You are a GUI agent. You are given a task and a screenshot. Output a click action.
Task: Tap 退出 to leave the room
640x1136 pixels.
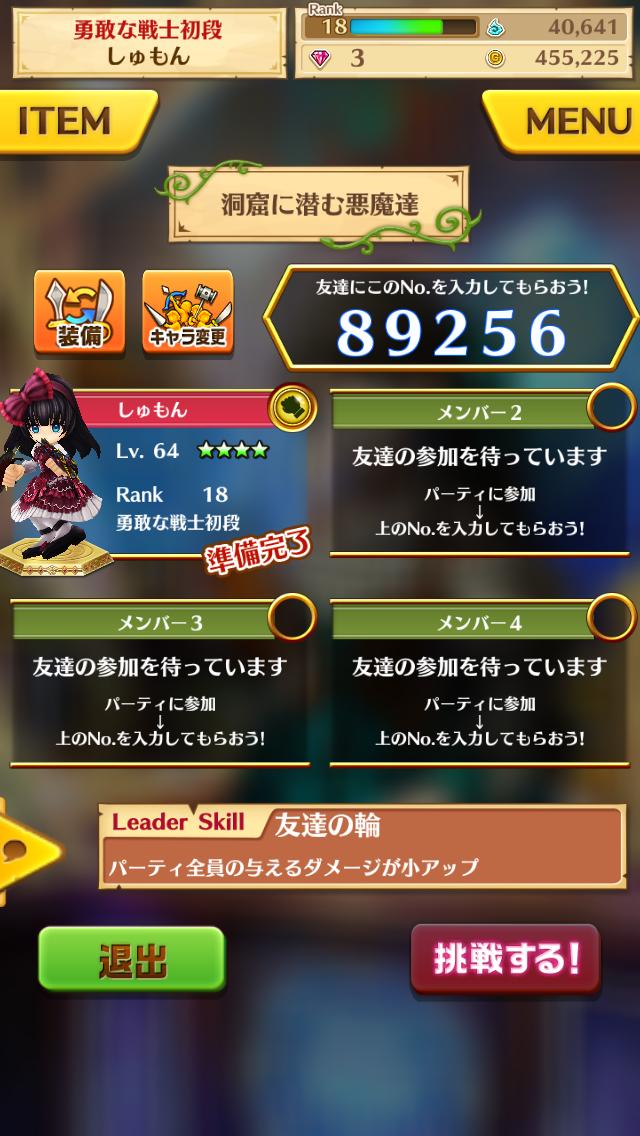[x=131, y=959]
